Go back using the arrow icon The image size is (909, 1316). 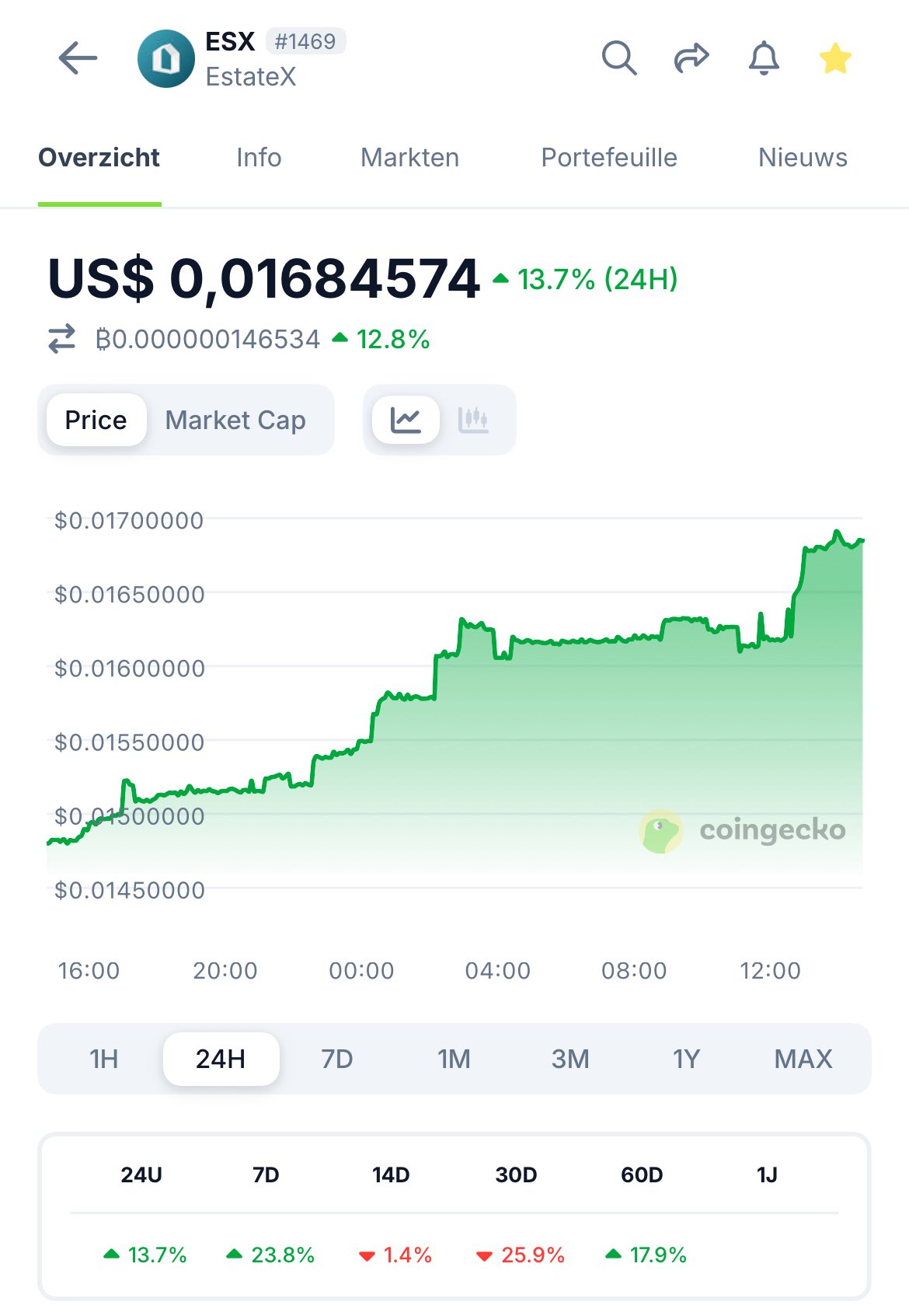click(x=78, y=58)
